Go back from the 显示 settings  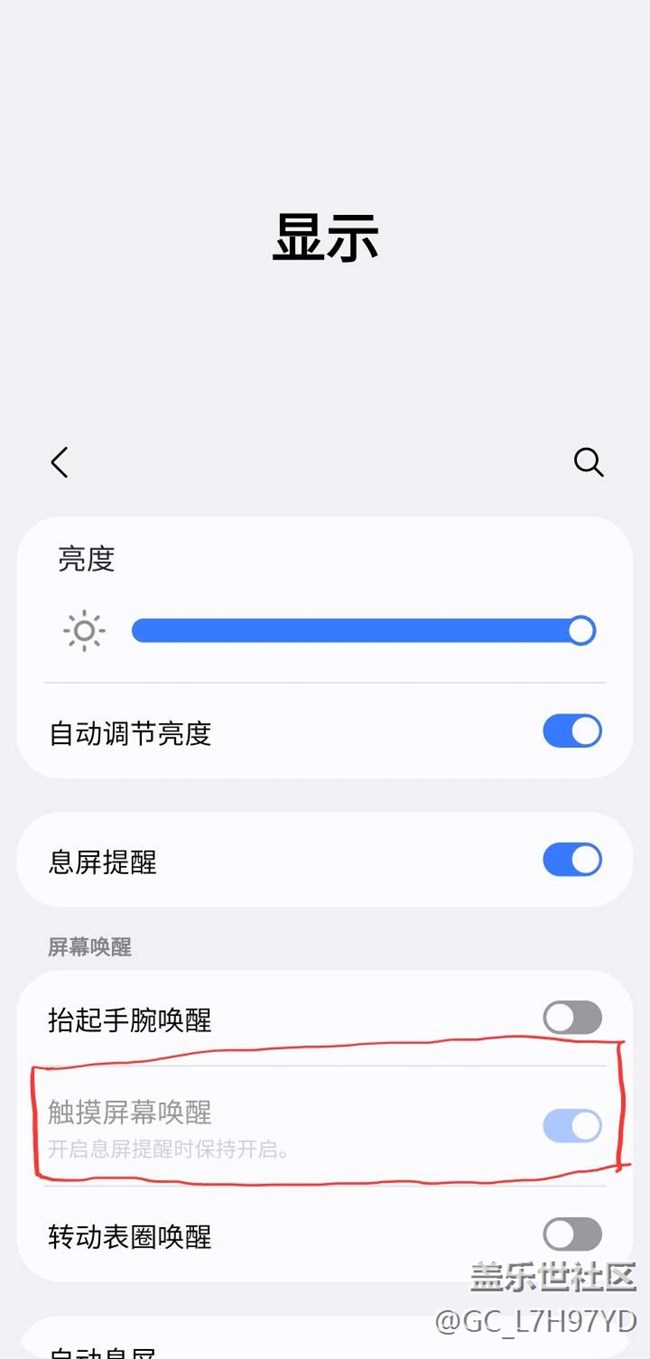[60, 462]
